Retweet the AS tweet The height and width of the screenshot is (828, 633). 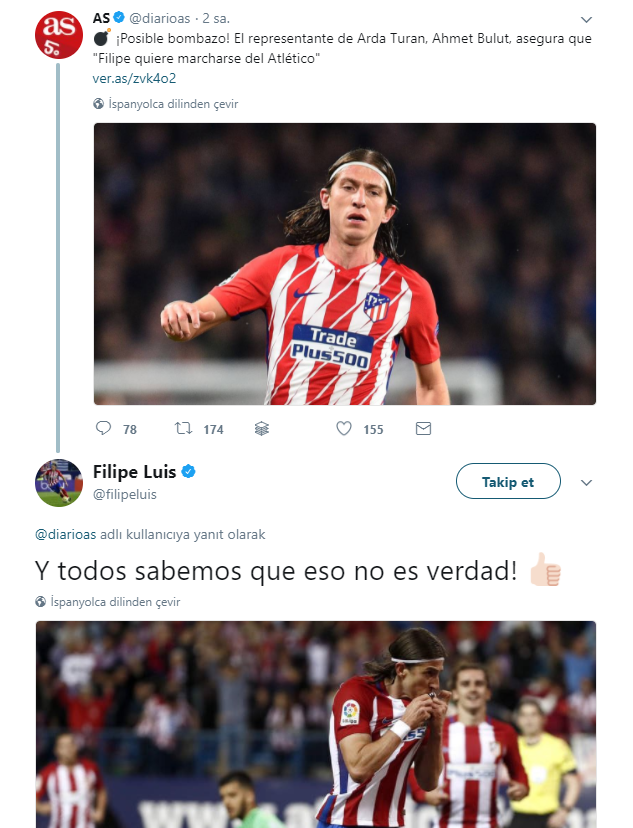(x=184, y=429)
